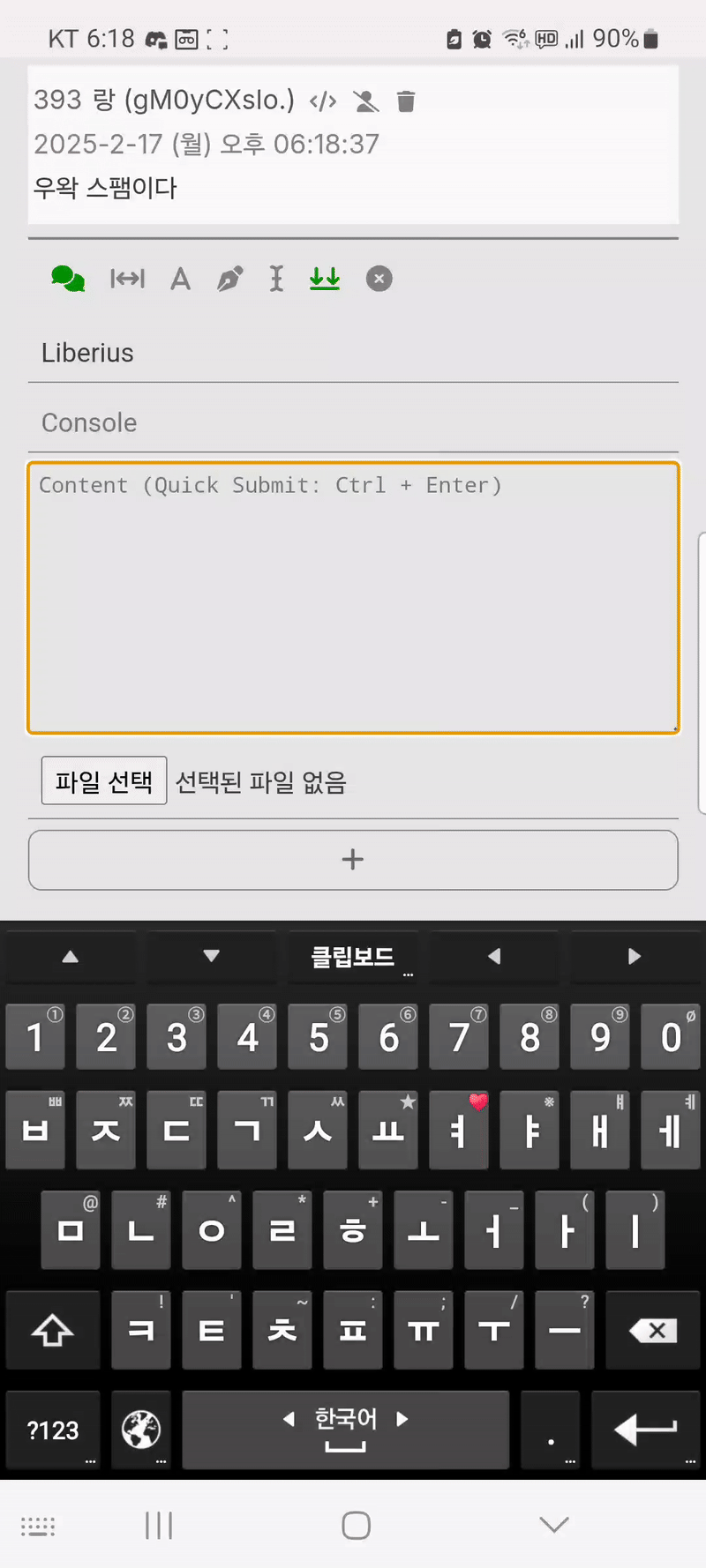Open the font letter A option
Viewport: 706px width, 1568px height.
(180, 279)
